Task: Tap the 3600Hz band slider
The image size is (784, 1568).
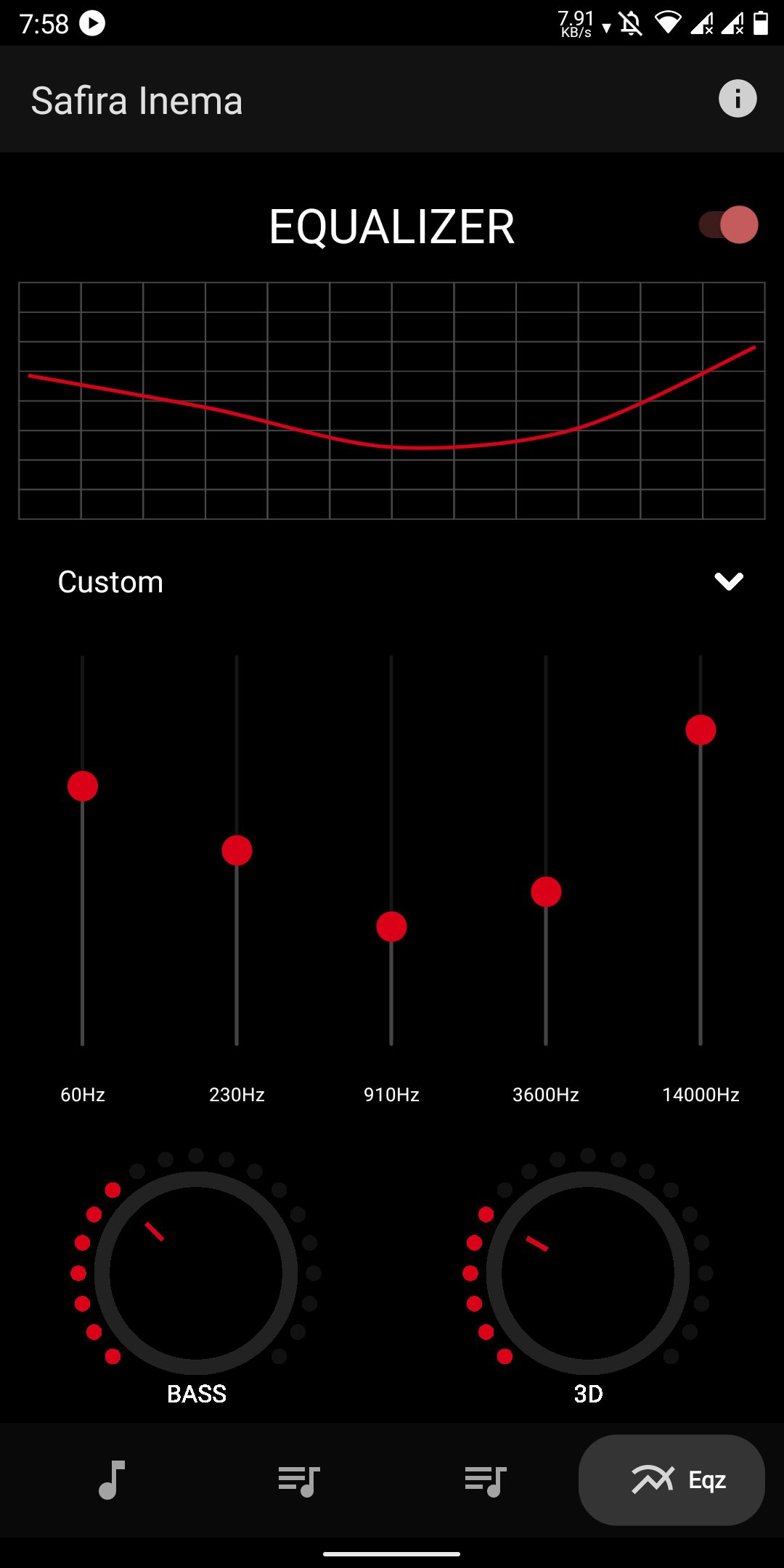Action: 546,891
